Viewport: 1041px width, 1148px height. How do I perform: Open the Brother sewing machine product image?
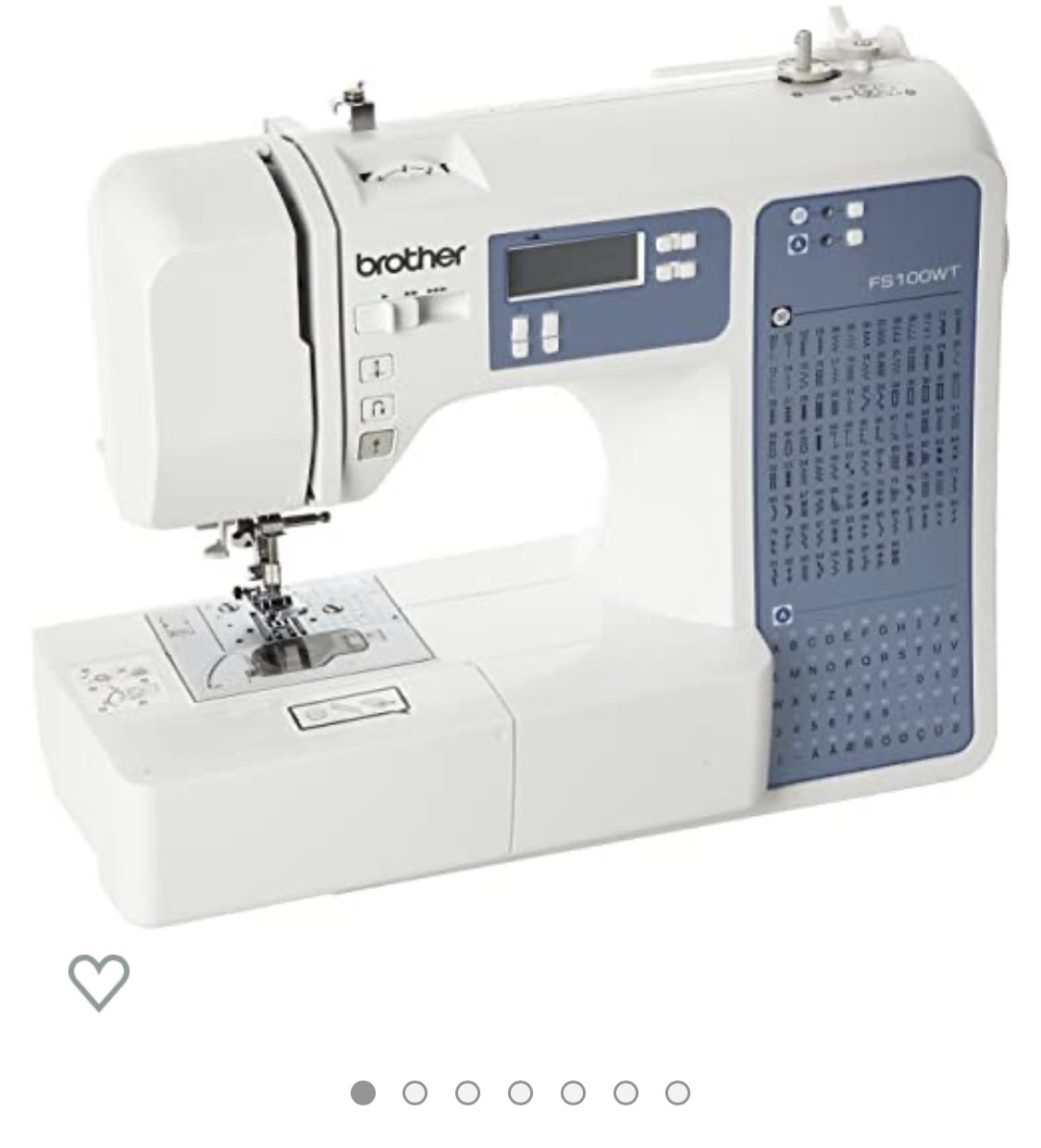tap(520, 463)
